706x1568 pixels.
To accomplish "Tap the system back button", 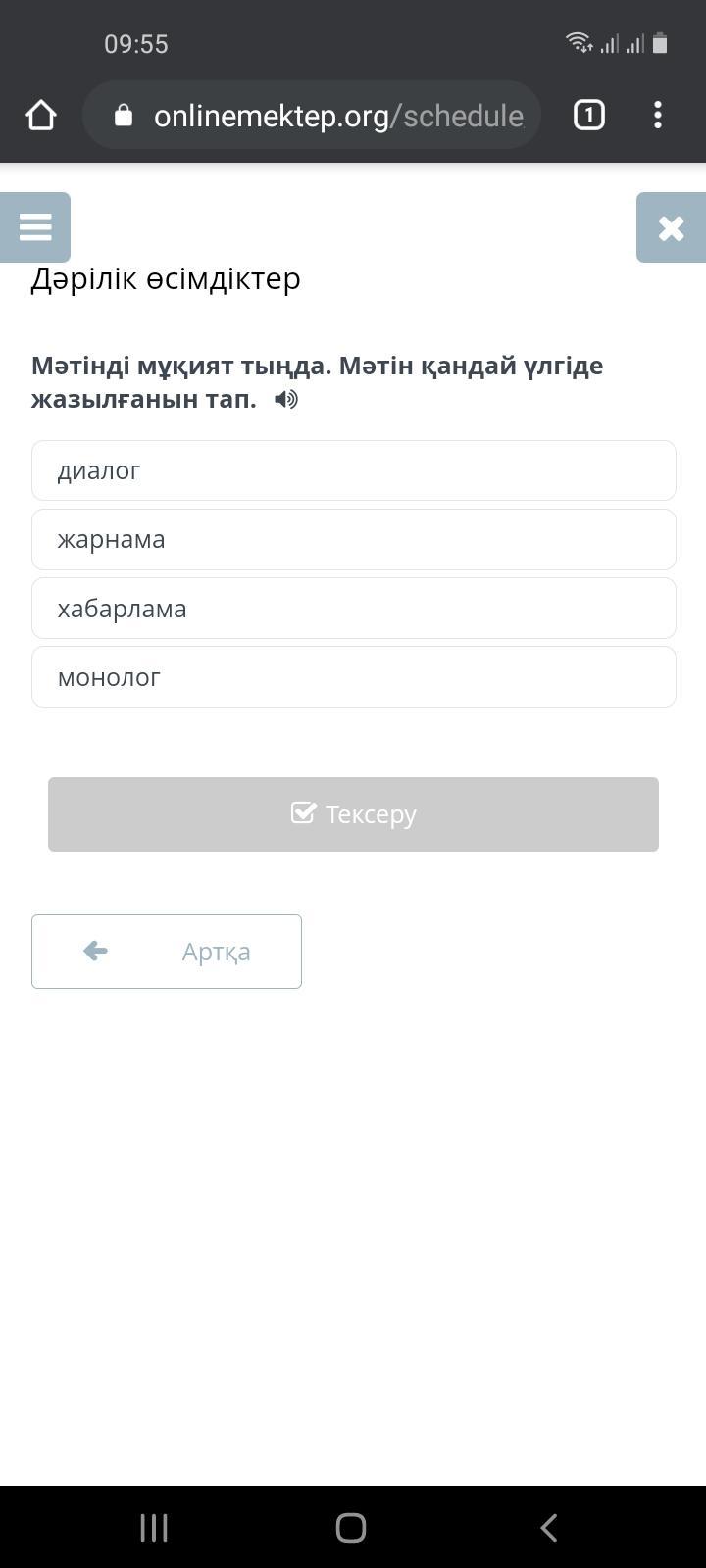I will [x=549, y=1527].
